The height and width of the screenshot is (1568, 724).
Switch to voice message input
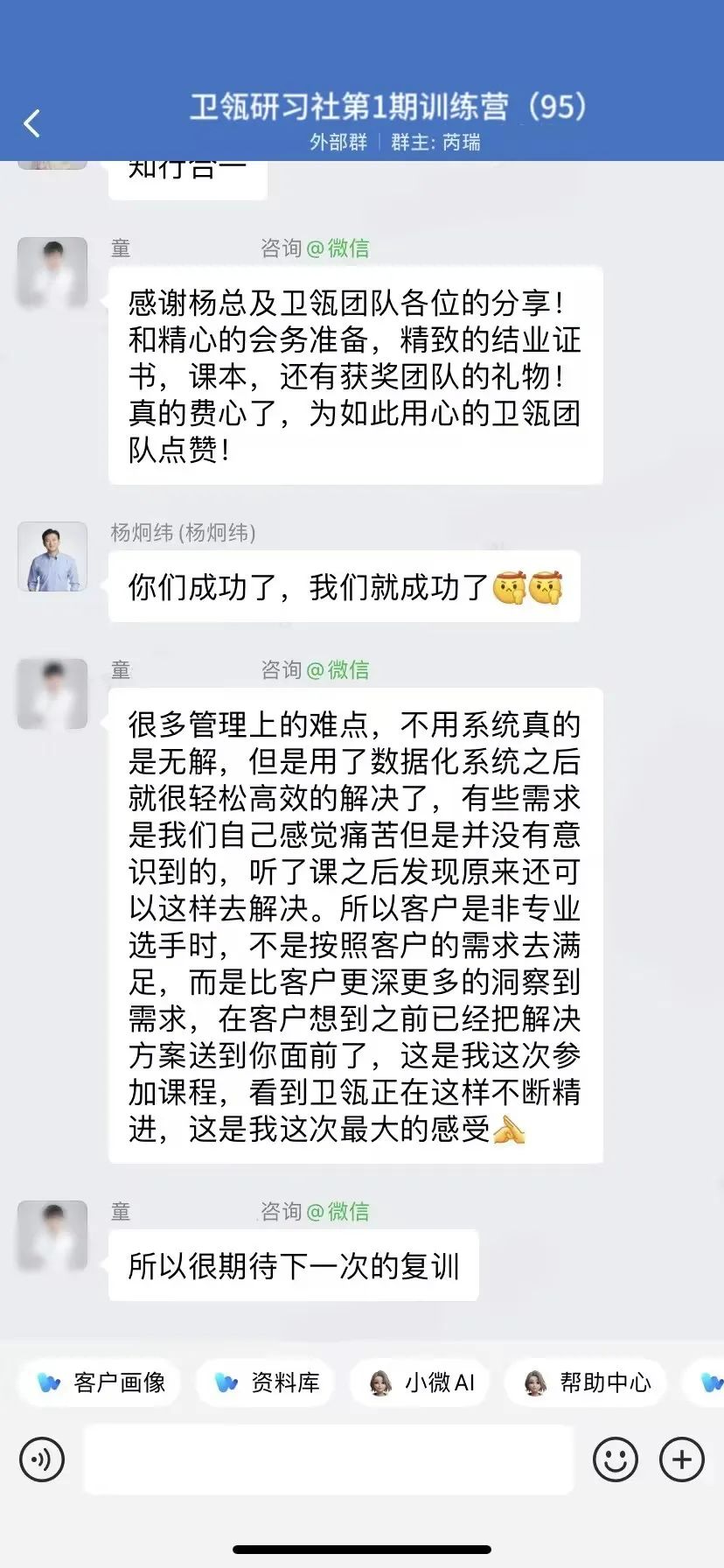click(42, 1459)
